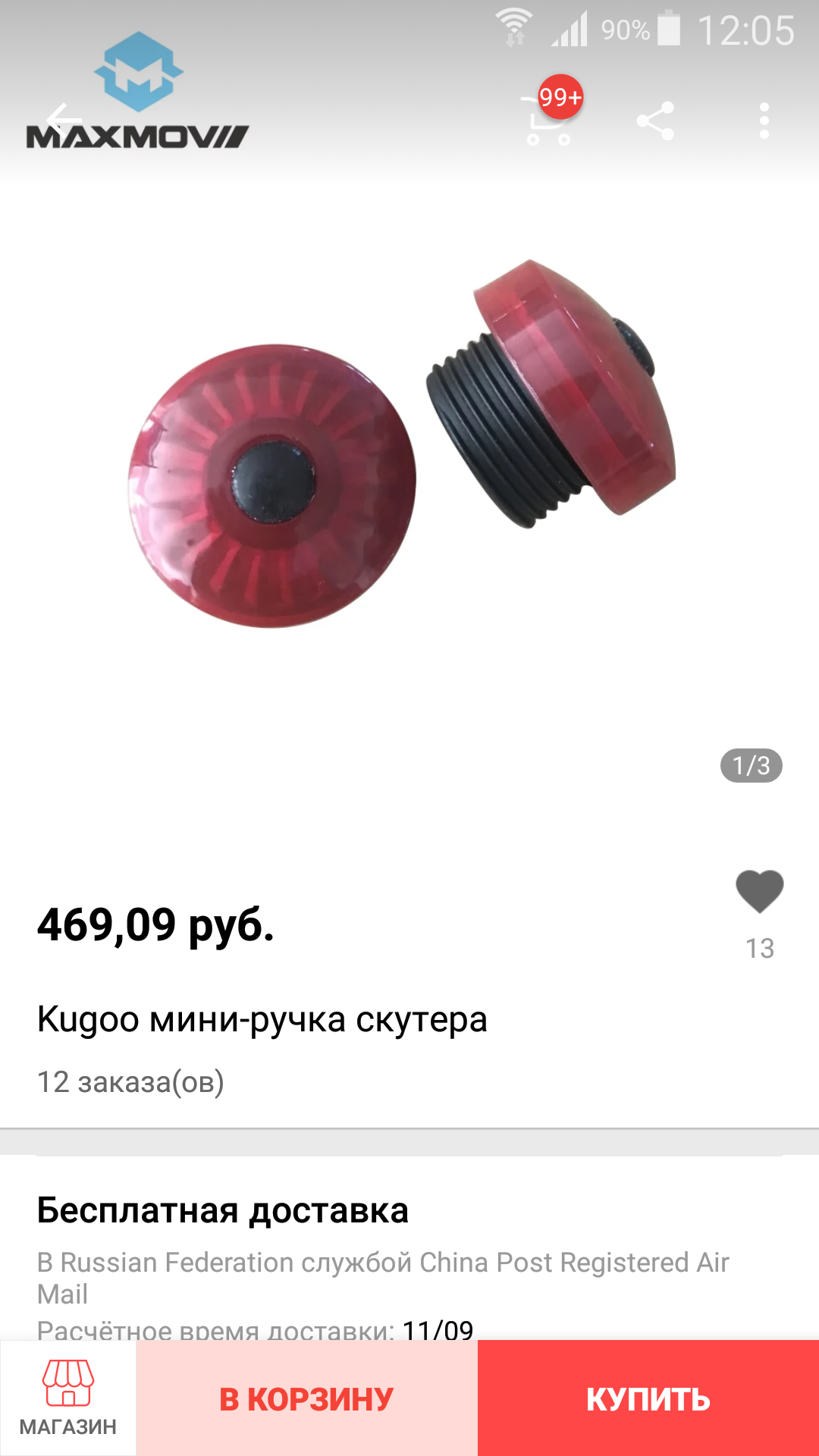Tap the Купить buy button

648,1399
